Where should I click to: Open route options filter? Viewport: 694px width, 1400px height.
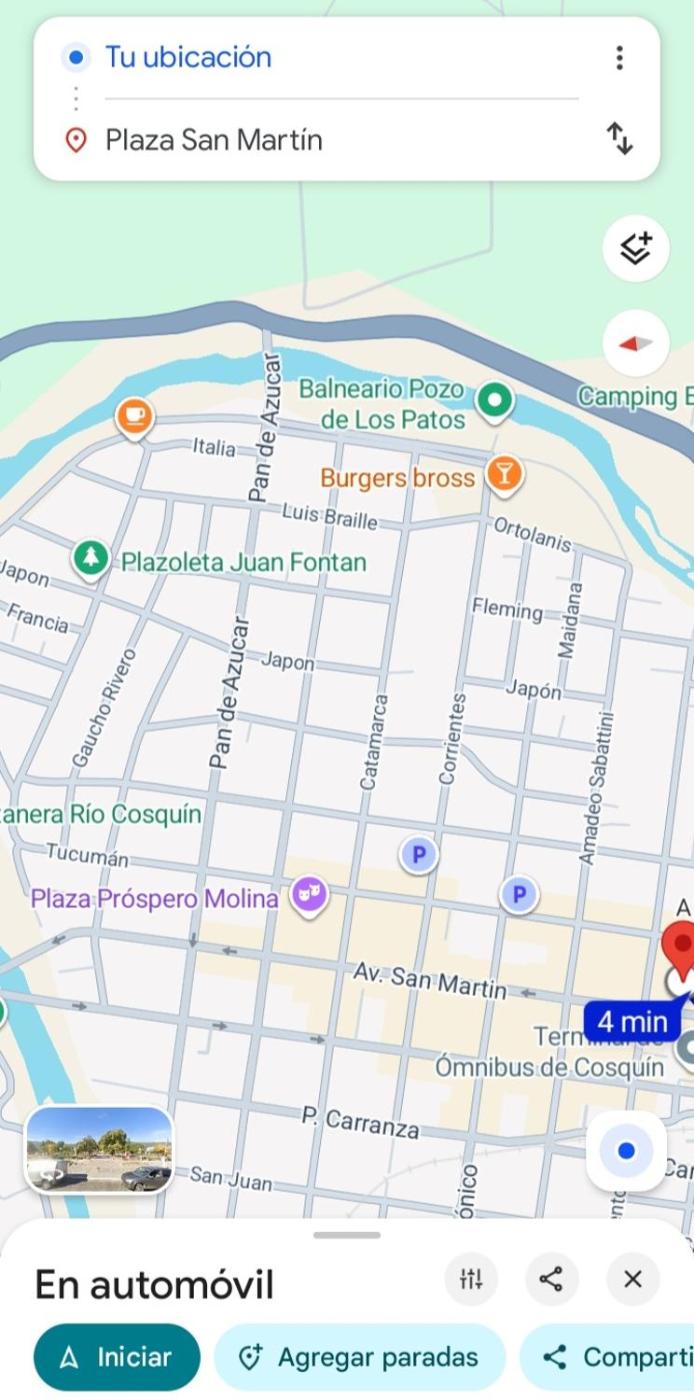[x=471, y=1278]
